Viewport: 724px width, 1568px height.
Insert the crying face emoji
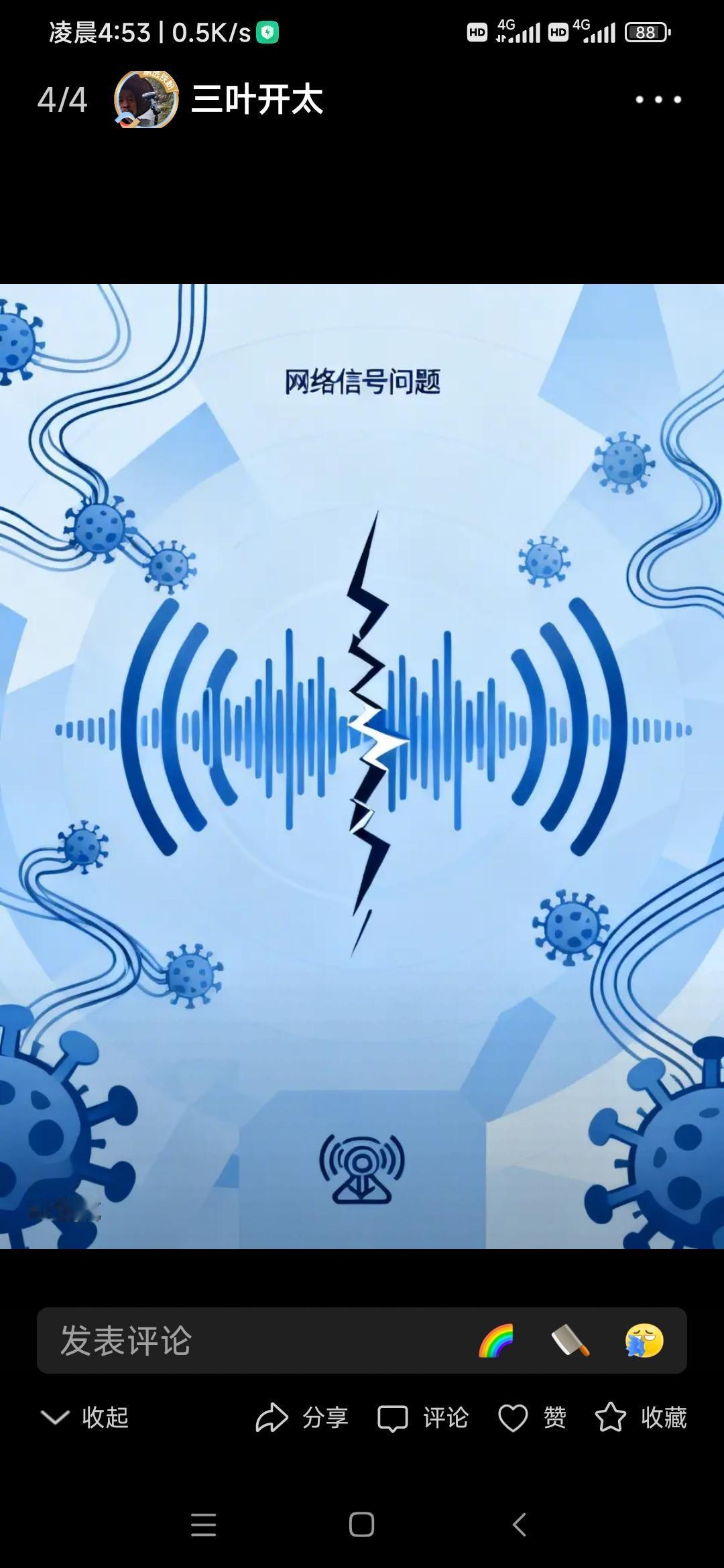(644, 1341)
